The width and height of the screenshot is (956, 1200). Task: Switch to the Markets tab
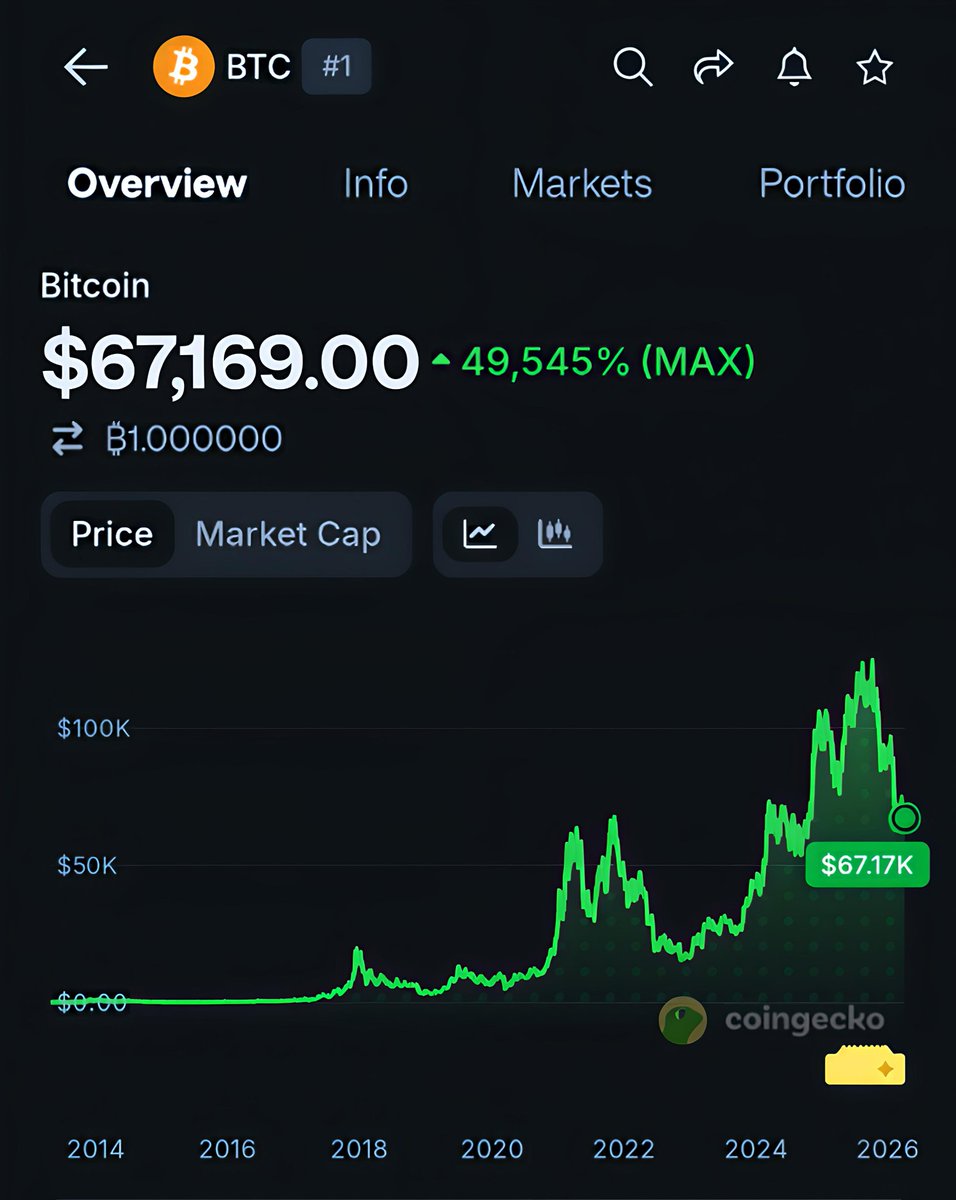[582, 184]
